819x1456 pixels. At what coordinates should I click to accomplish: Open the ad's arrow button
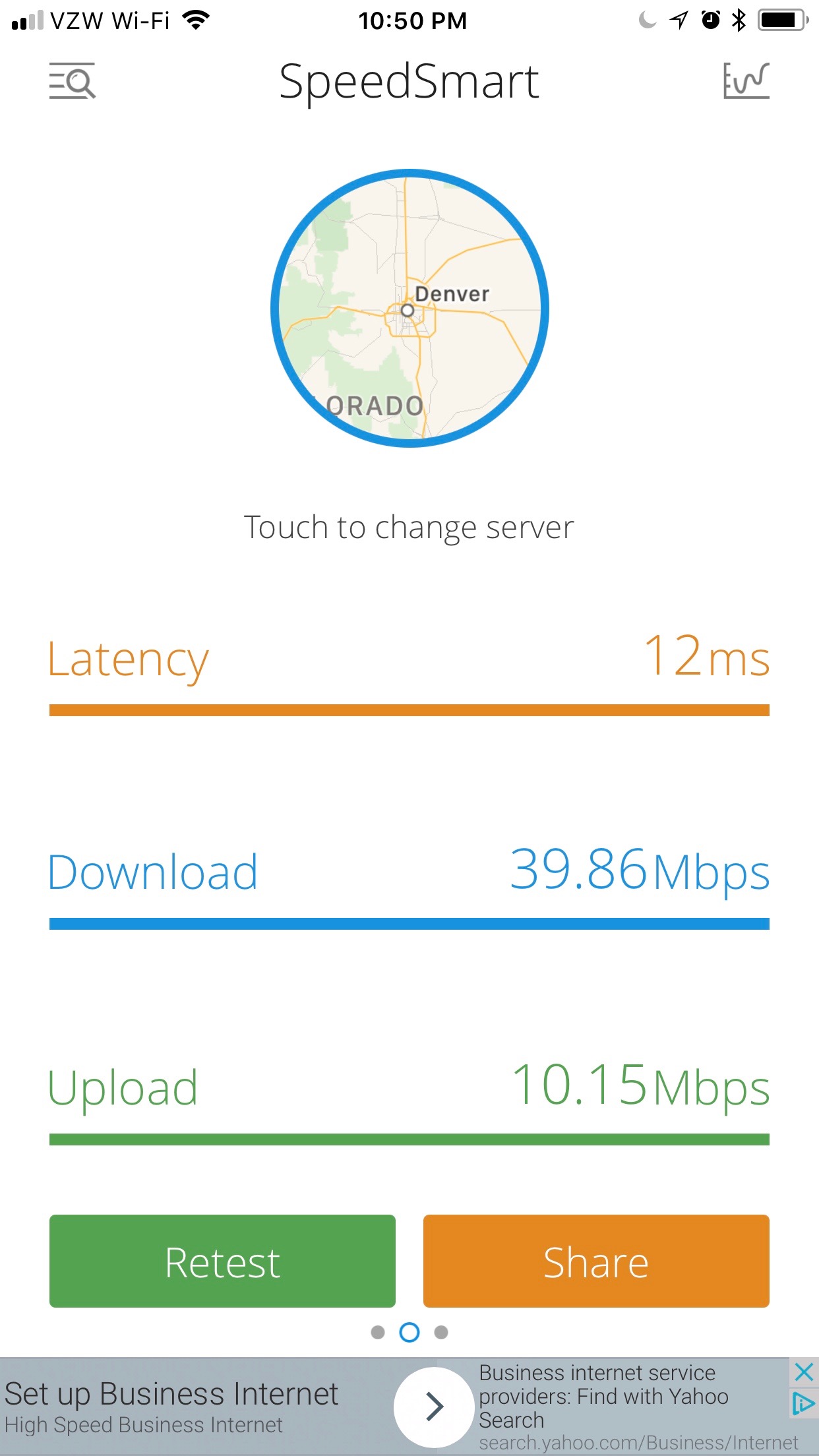coord(434,1406)
